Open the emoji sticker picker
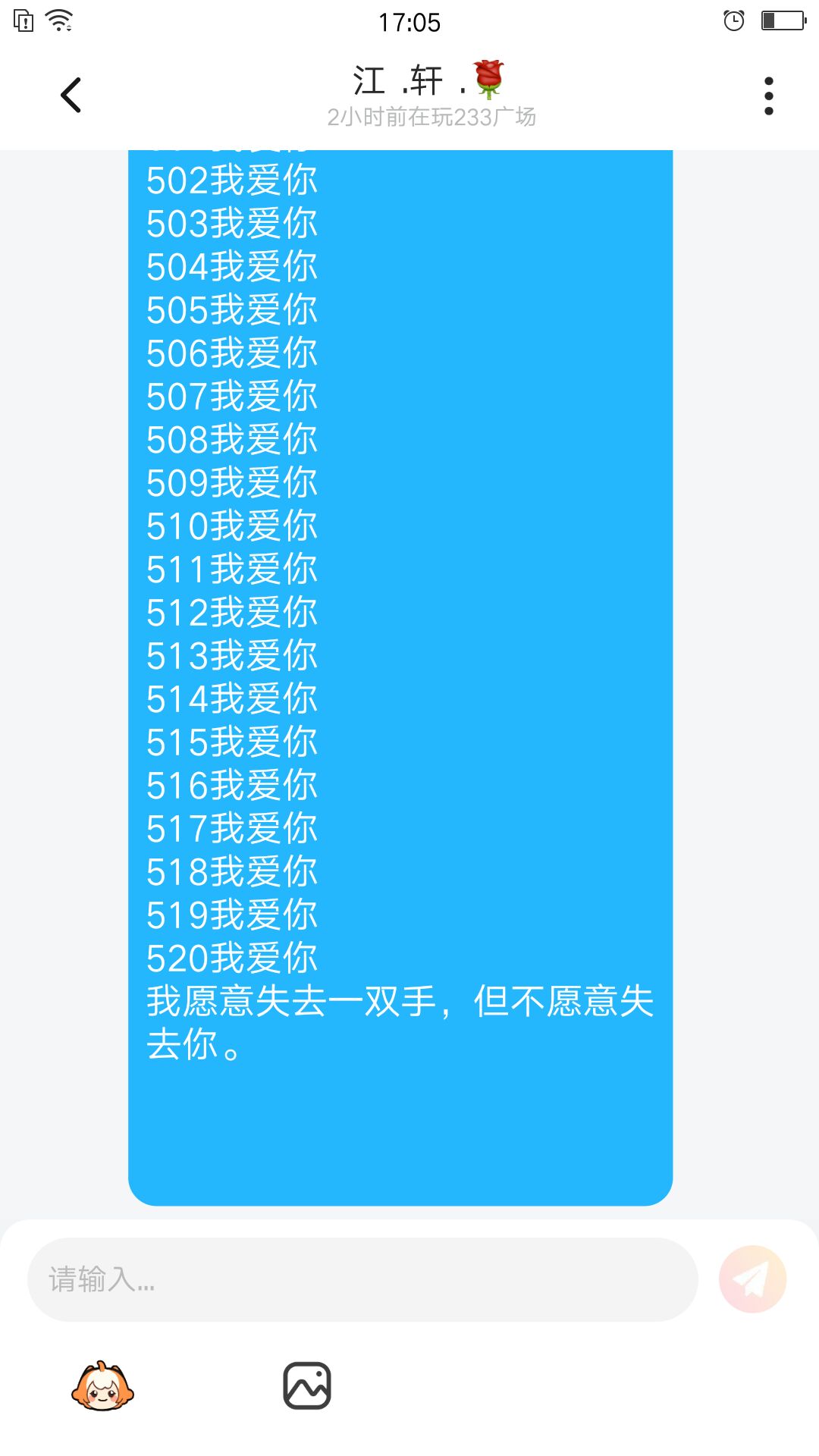The height and width of the screenshot is (1456, 819). [x=102, y=1386]
